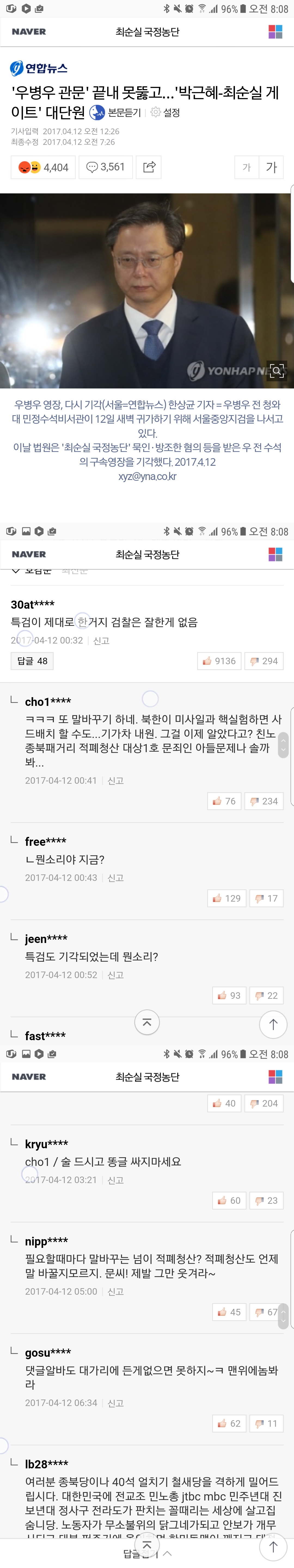
Task: Dislike gosu****'s reply with 11 dislikes
Action: [x=267, y=1423]
